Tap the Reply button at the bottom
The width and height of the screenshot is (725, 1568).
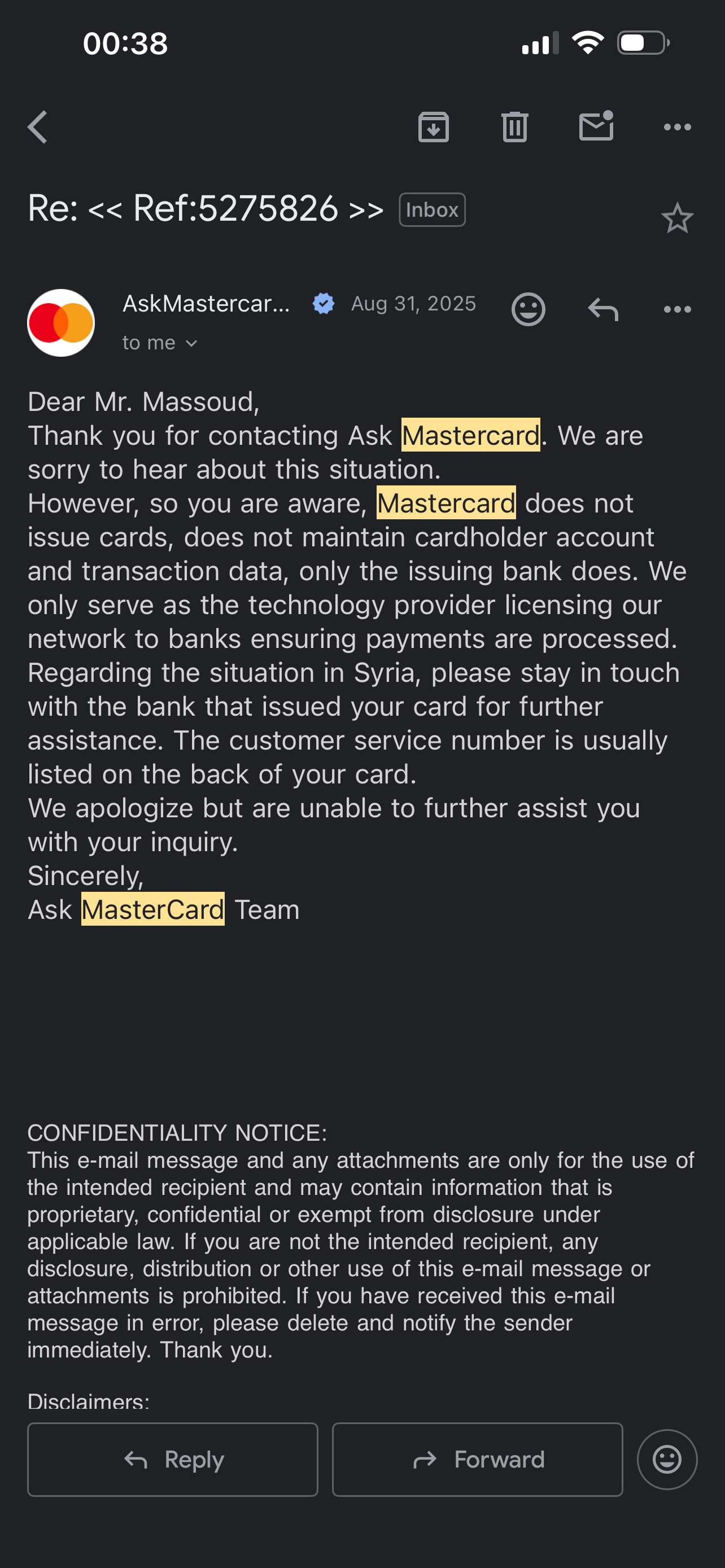click(173, 1460)
